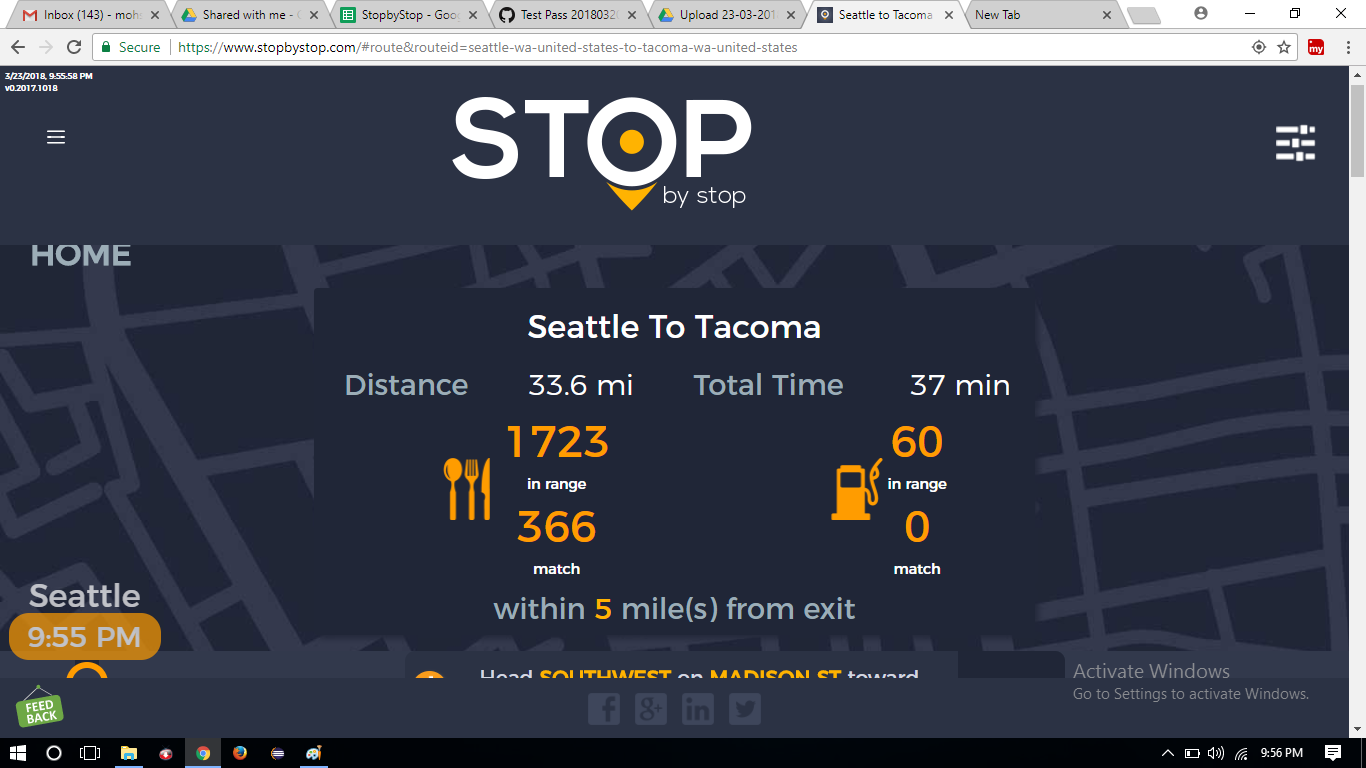This screenshot has width=1366, height=768.
Task: Bookmark this page with the star
Action: (x=1284, y=47)
